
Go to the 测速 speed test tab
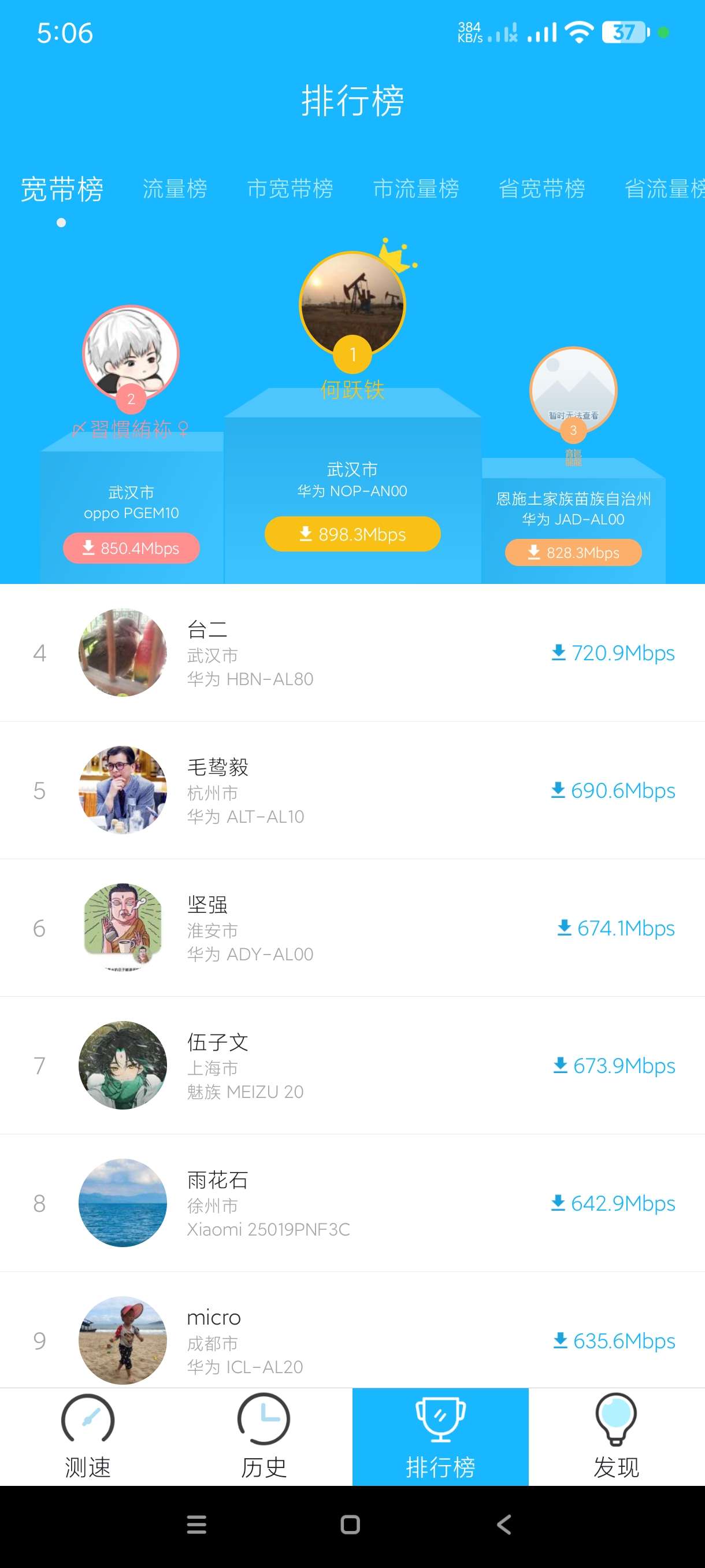88,1437
